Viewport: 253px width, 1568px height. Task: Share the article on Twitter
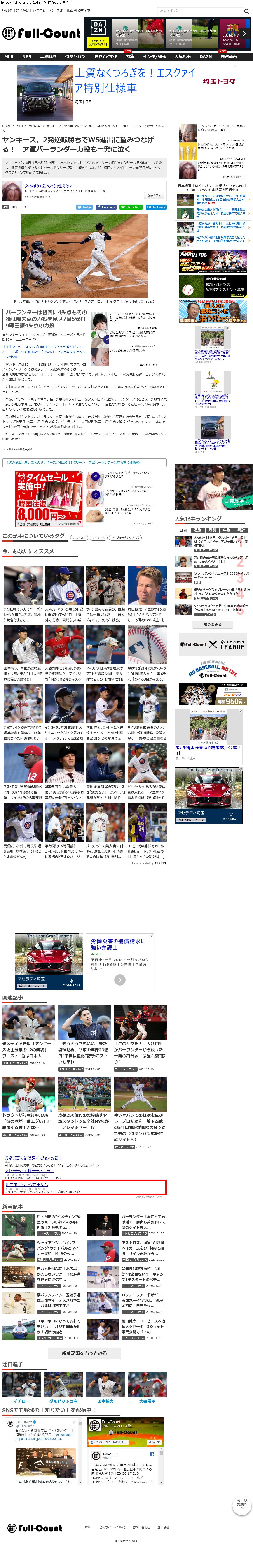pyautogui.click(x=85, y=207)
